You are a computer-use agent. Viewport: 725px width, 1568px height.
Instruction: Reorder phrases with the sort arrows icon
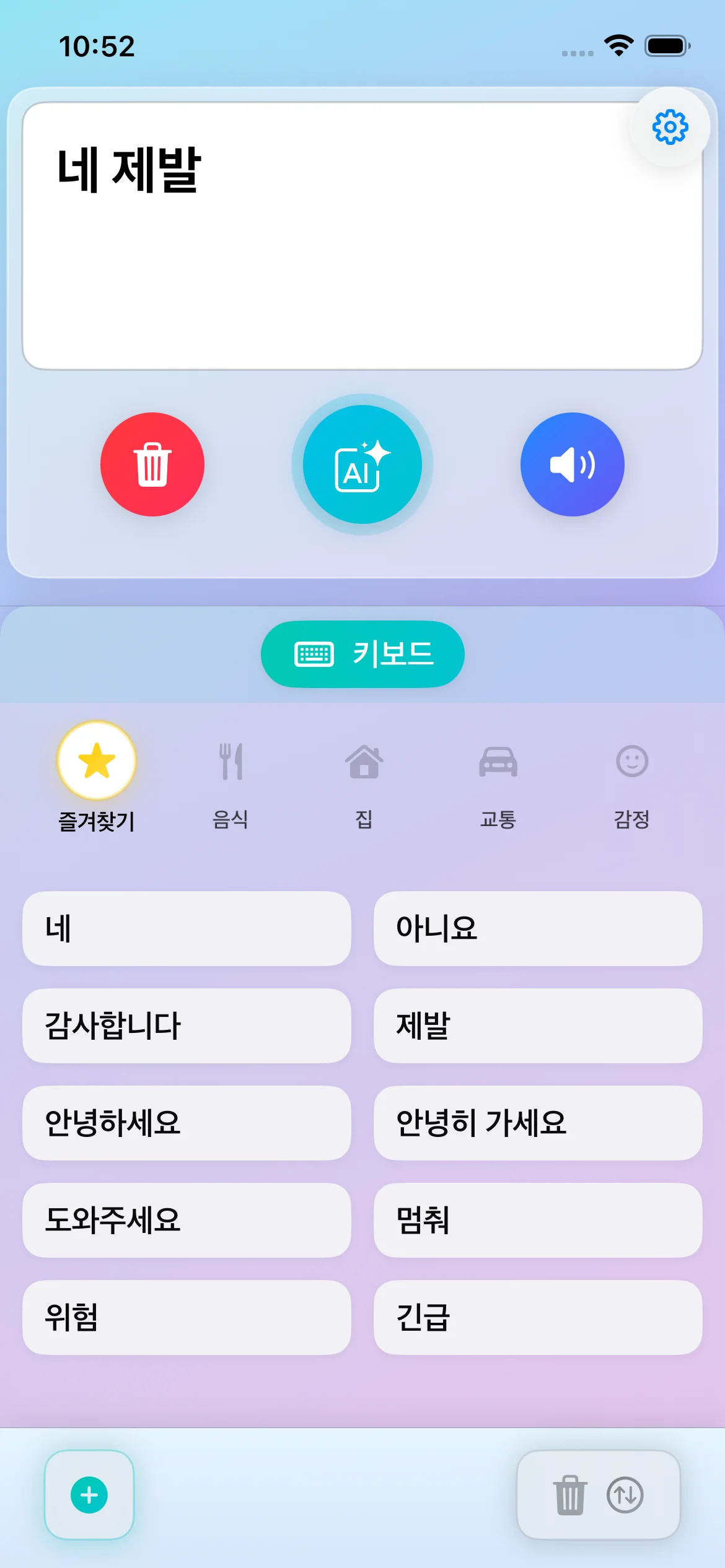(625, 1495)
